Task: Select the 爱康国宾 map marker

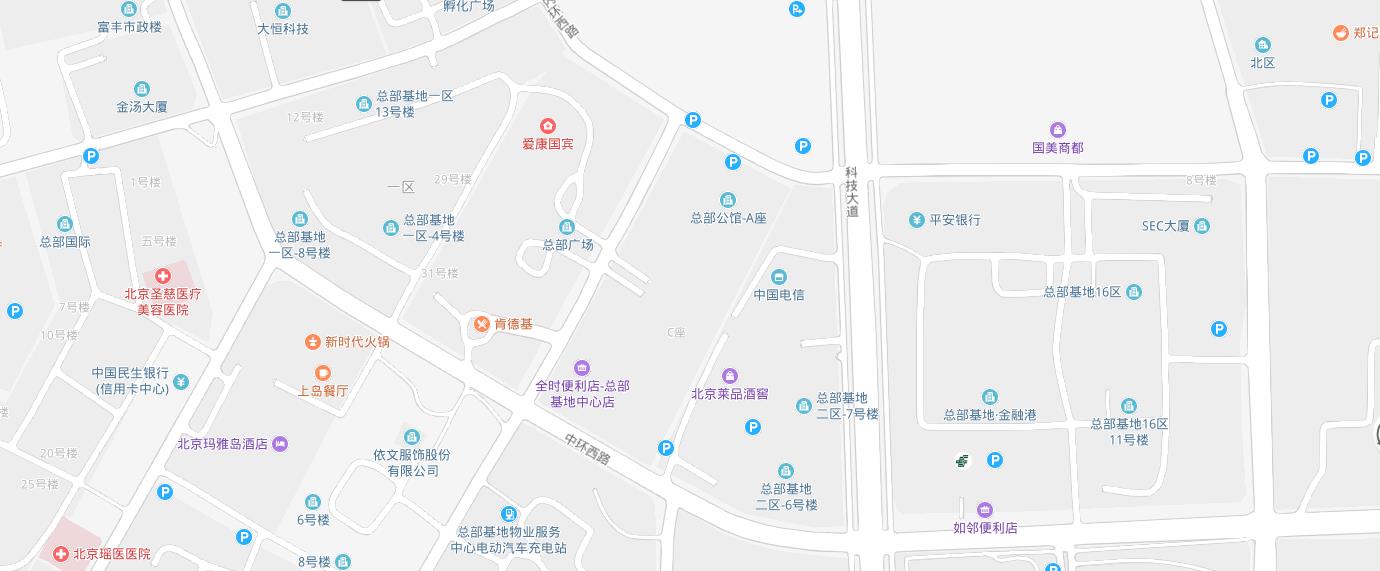Action: click(548, 126)
